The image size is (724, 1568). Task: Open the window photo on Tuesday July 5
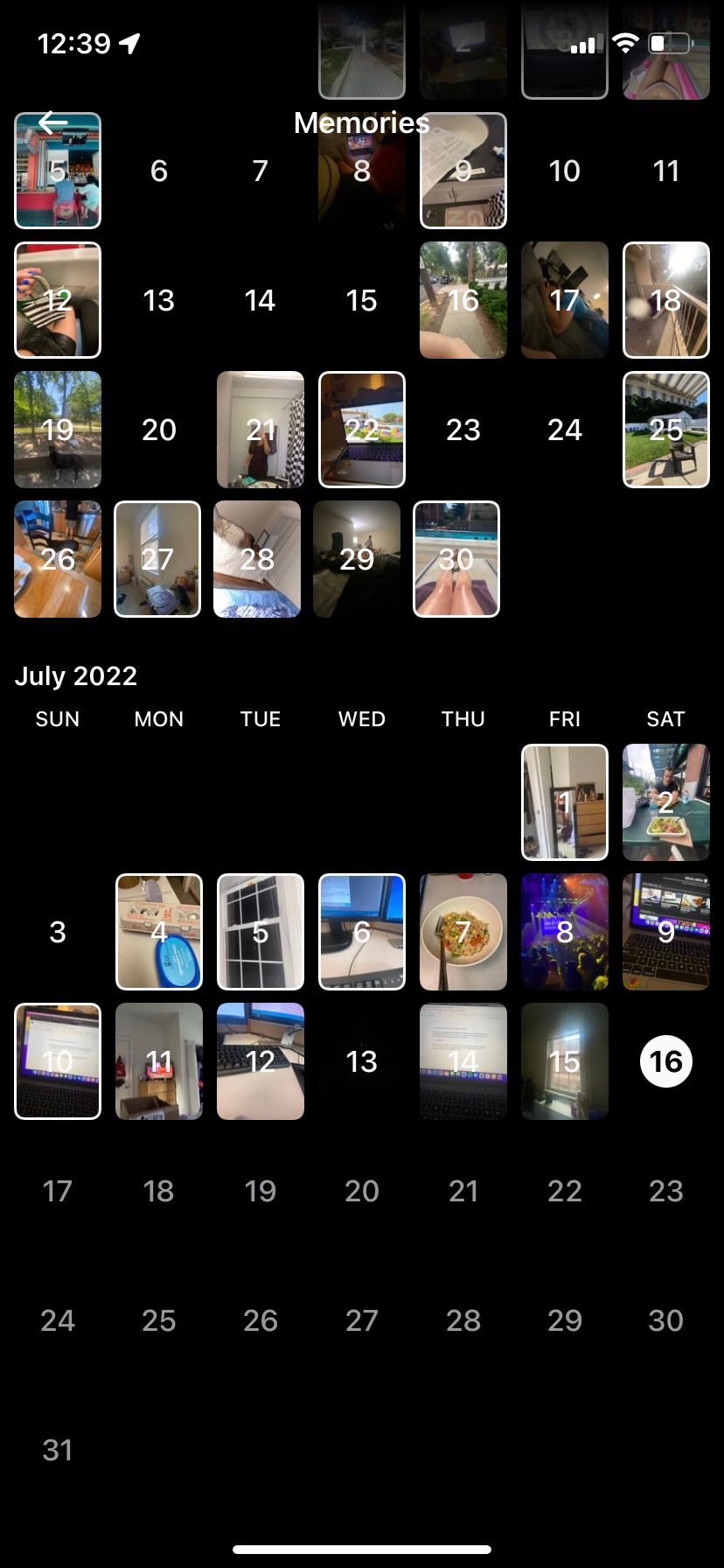click(x=260, y=931)
